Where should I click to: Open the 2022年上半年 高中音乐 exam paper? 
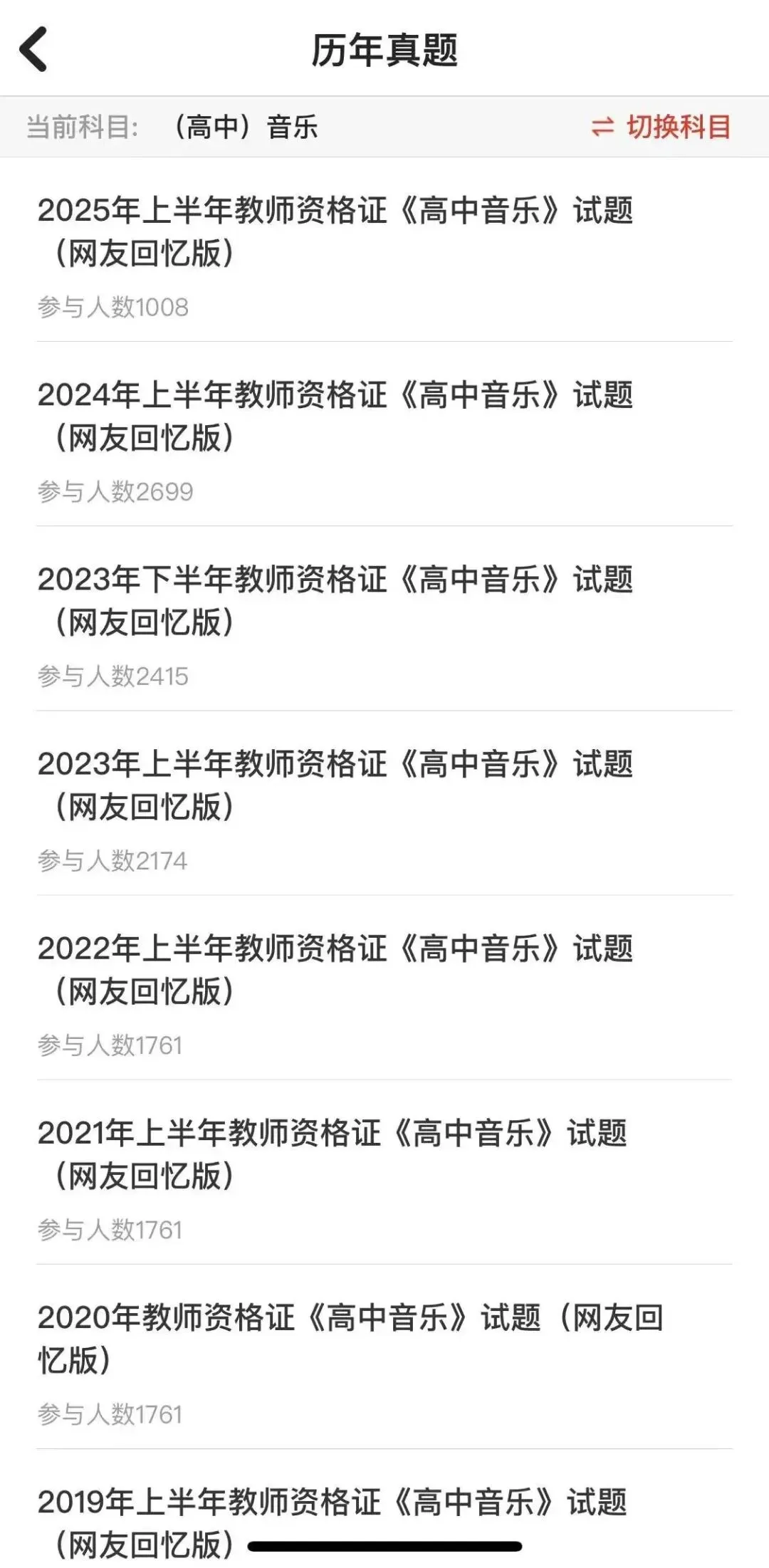[x=335, y=970]
